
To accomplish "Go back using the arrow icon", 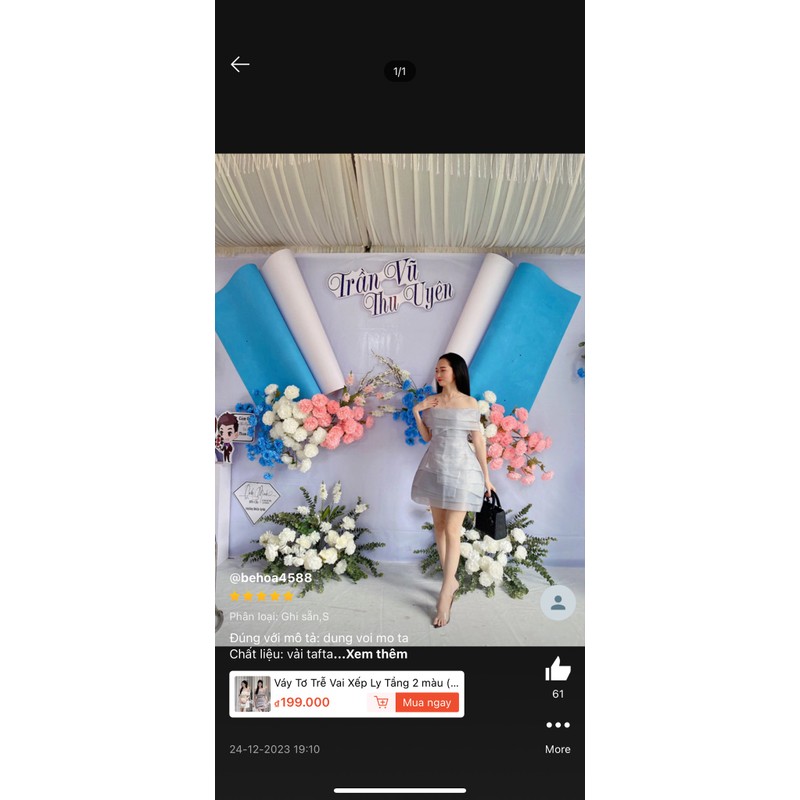I will 240,65.
